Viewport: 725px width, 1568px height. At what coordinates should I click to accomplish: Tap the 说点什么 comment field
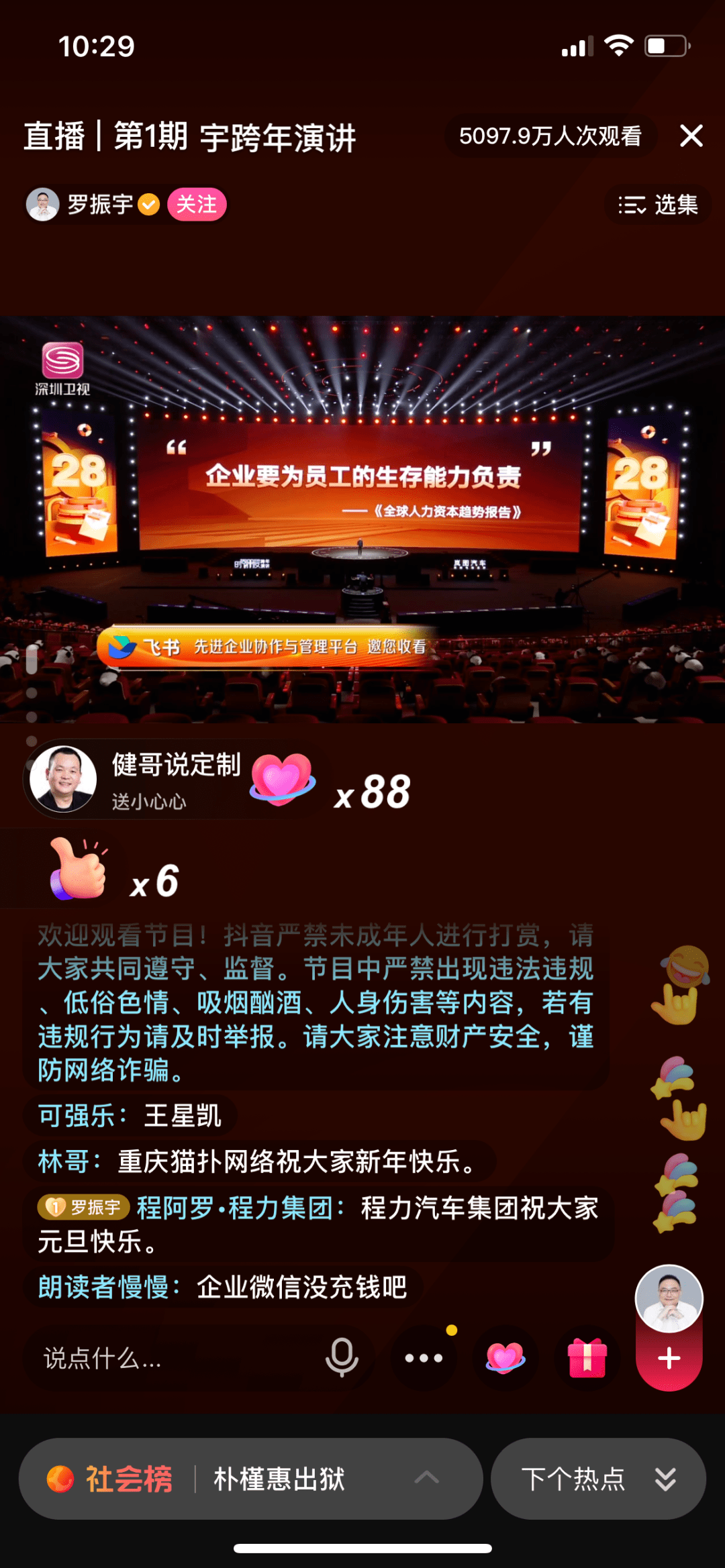click(168, 1359)
